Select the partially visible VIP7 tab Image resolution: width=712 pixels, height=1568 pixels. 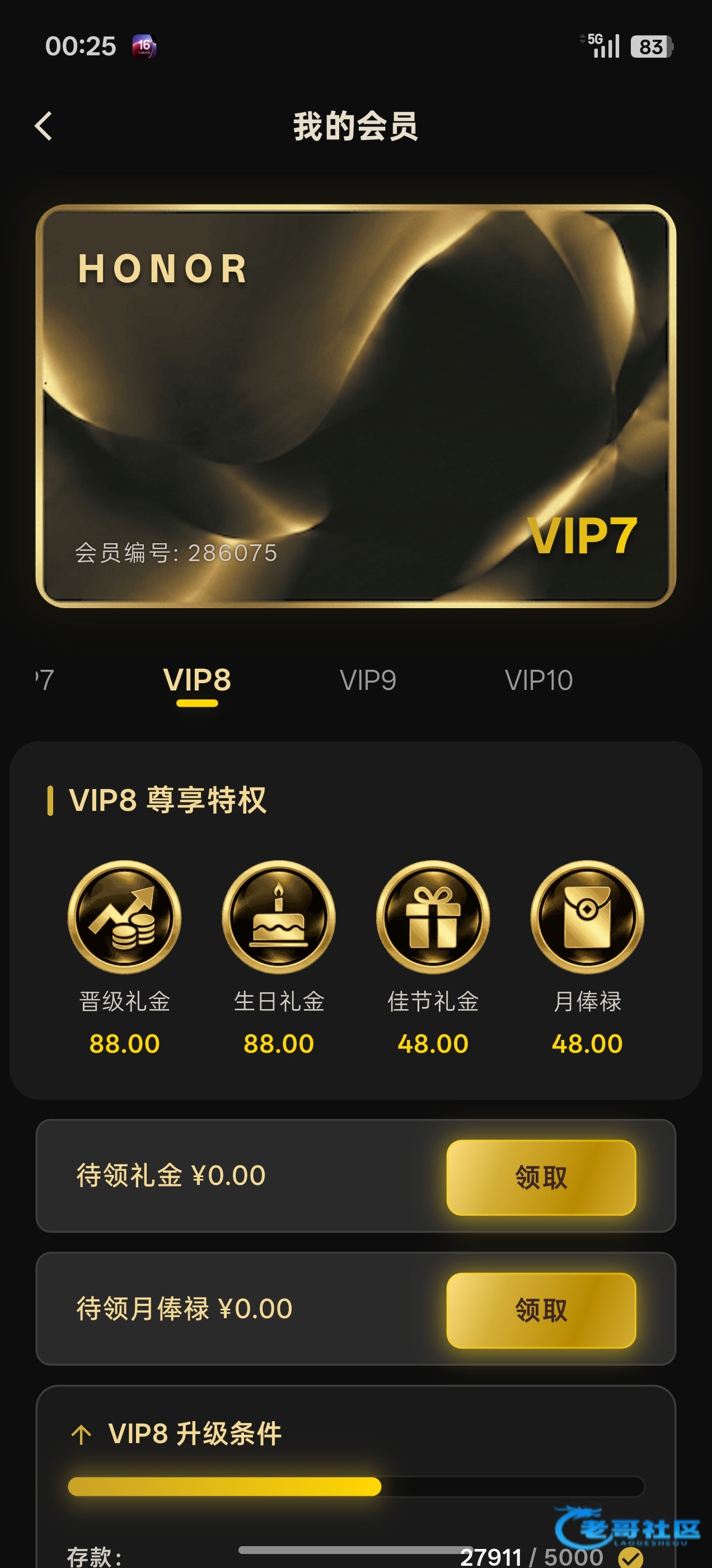(44, 680)
